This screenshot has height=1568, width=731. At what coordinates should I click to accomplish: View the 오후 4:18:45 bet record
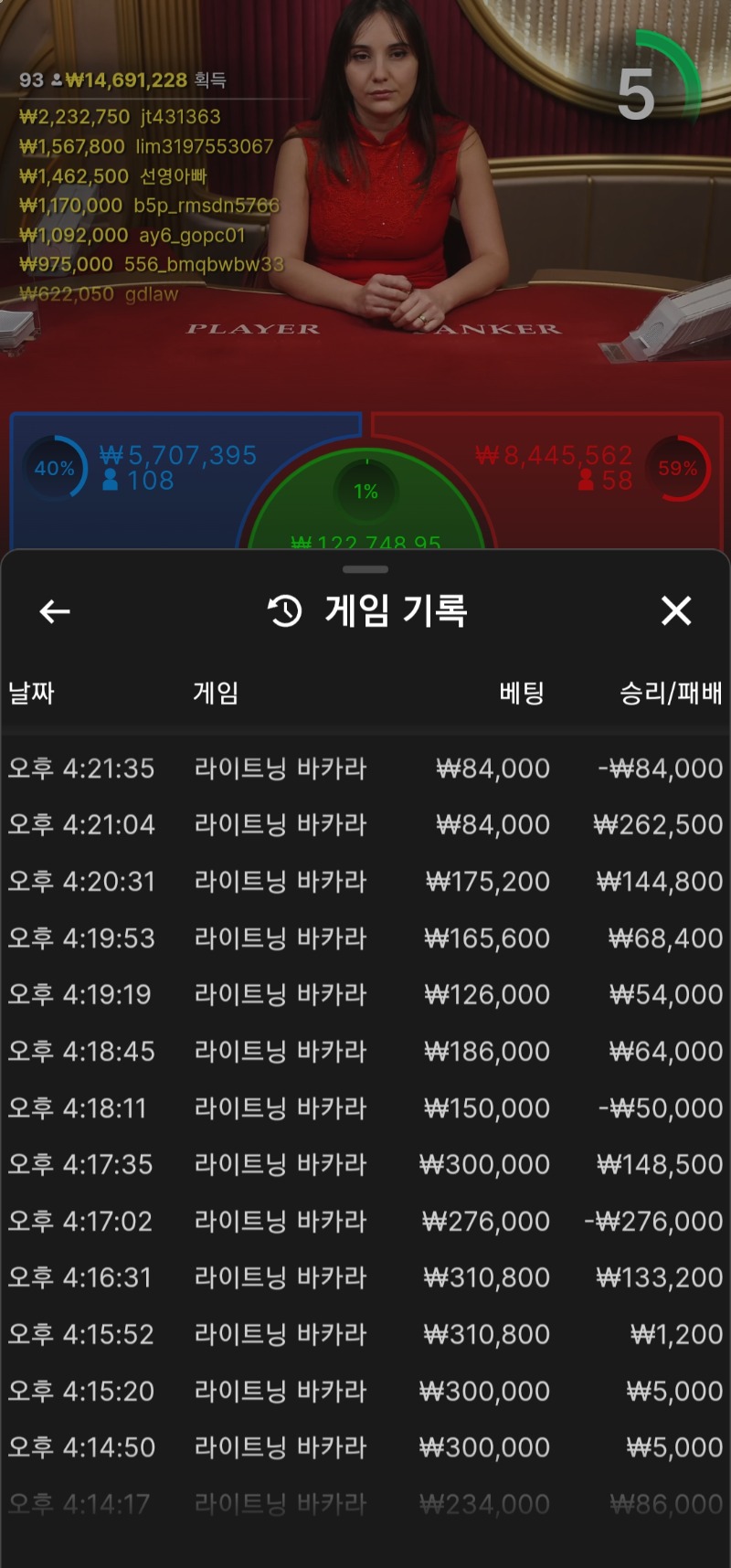pyautogui.click(x=365, y=1052)
